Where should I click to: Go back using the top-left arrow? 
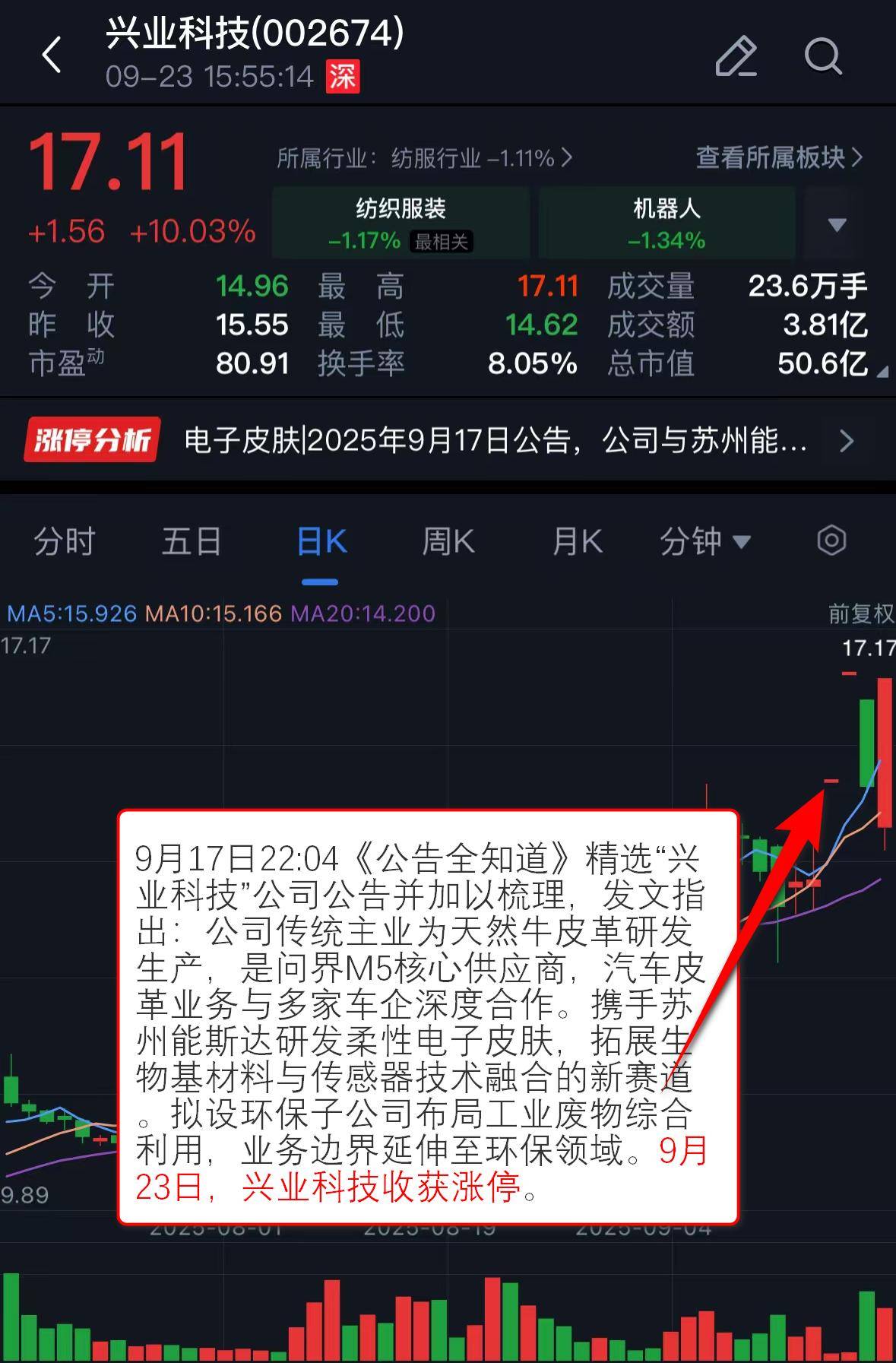tap(52, 55)
